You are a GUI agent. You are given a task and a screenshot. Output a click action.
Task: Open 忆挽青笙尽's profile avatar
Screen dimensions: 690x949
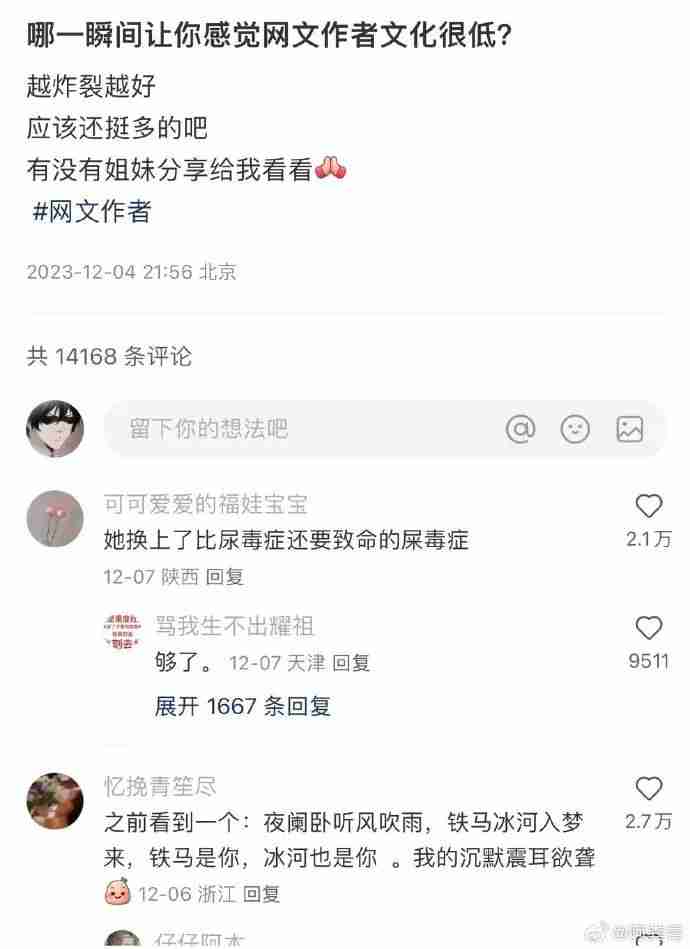(x=55, y=801)
